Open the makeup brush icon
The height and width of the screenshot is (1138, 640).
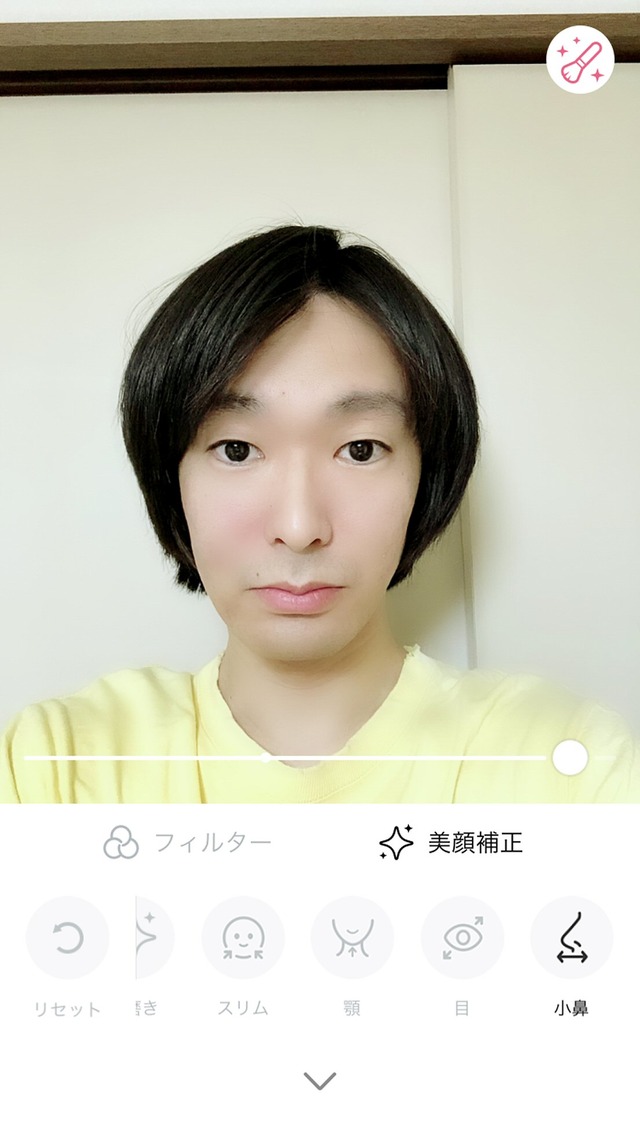(580, 60)
